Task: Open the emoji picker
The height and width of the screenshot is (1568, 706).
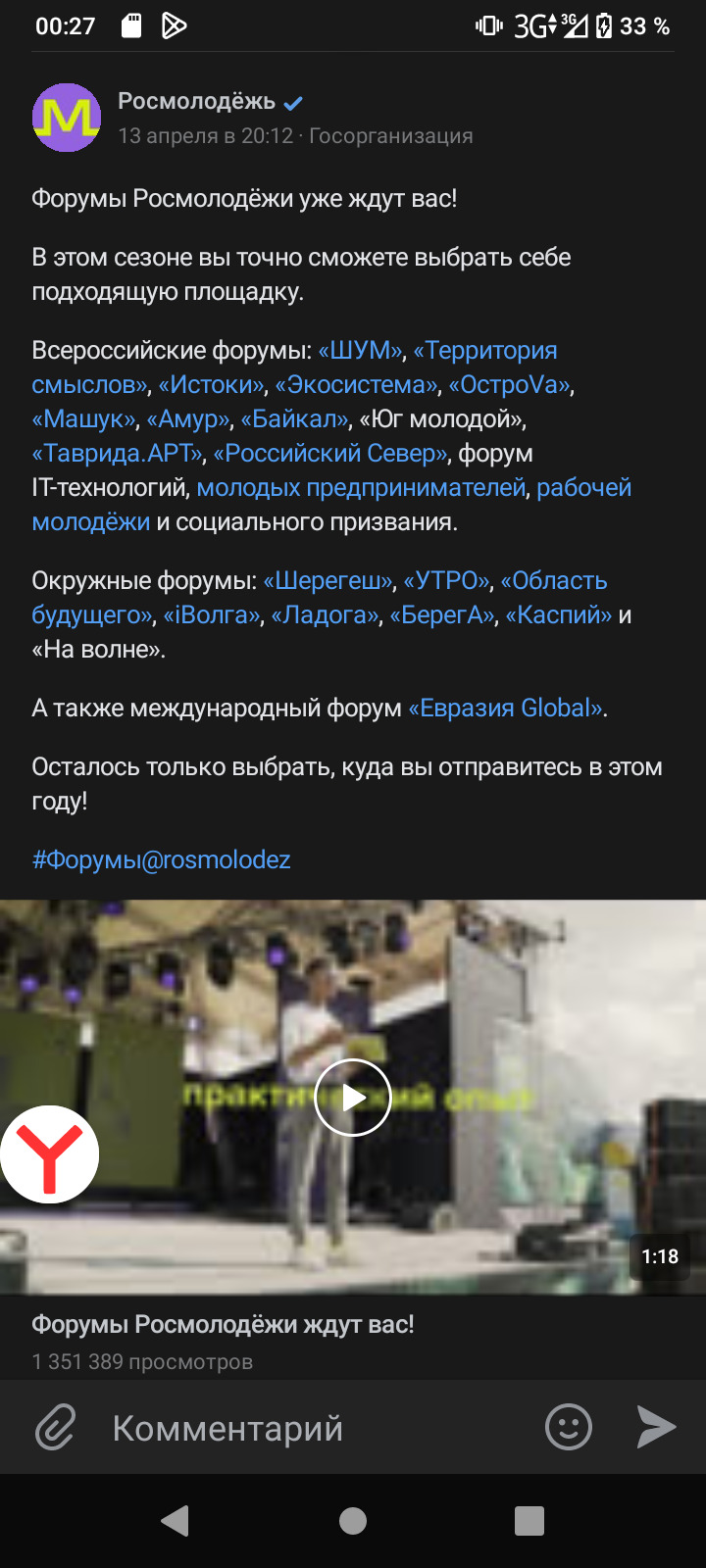Action: coord(569,1427)
